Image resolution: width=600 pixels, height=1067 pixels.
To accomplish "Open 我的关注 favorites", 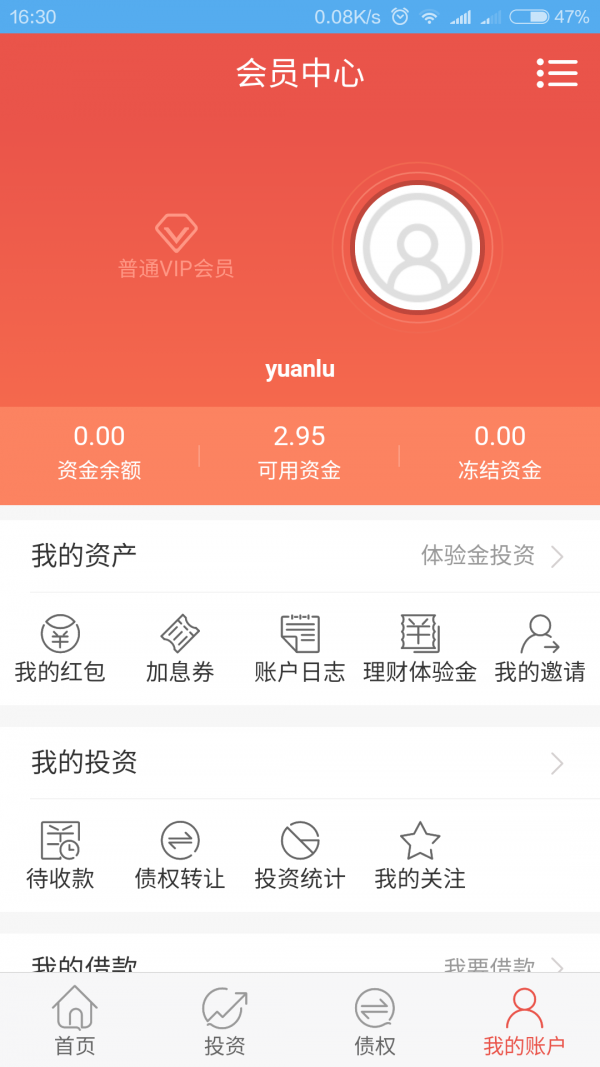I will click(x=420, y=855).
